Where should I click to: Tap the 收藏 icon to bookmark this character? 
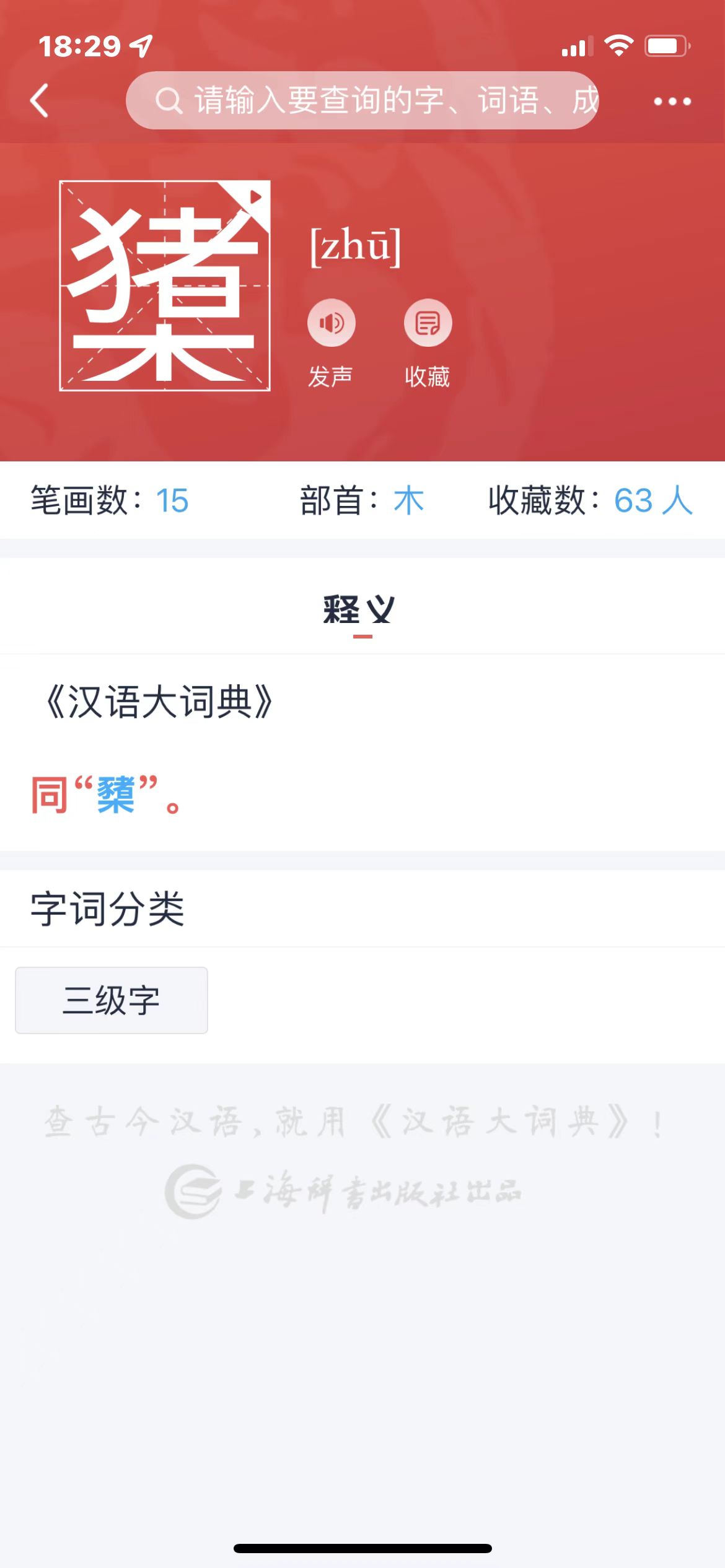click(427, 323)
